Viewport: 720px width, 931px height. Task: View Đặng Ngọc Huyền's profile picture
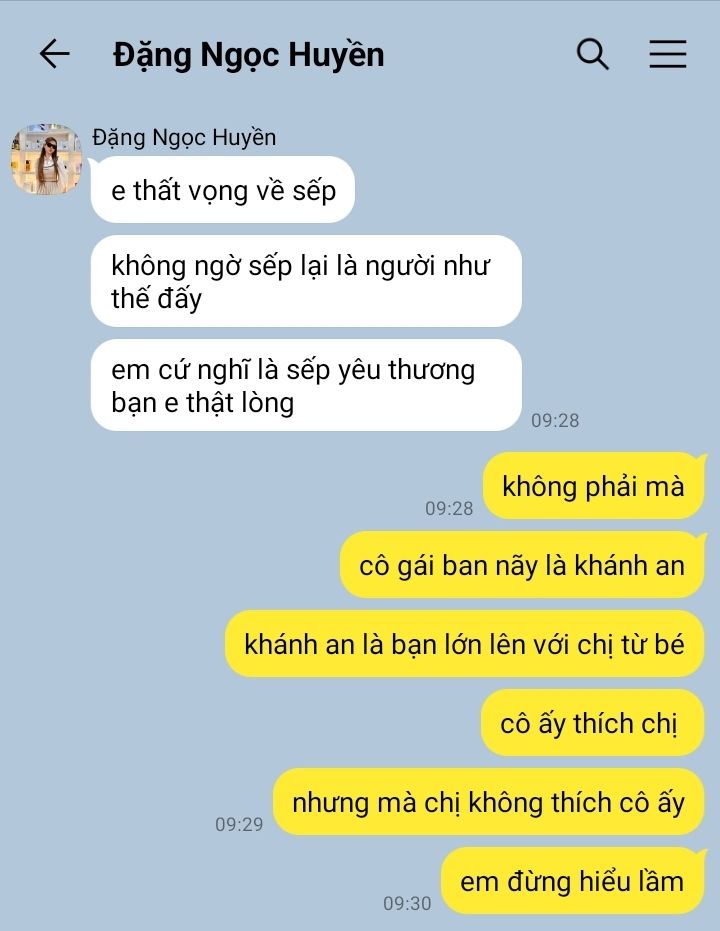[x=46, y=159]
